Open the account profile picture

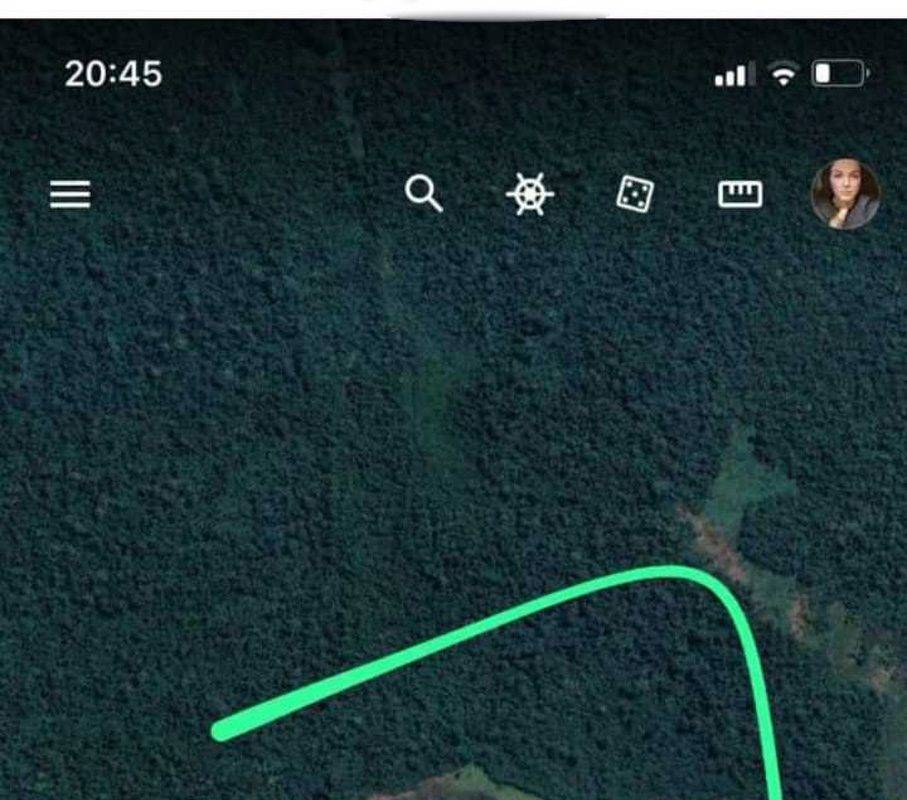[x=845, y=194]
